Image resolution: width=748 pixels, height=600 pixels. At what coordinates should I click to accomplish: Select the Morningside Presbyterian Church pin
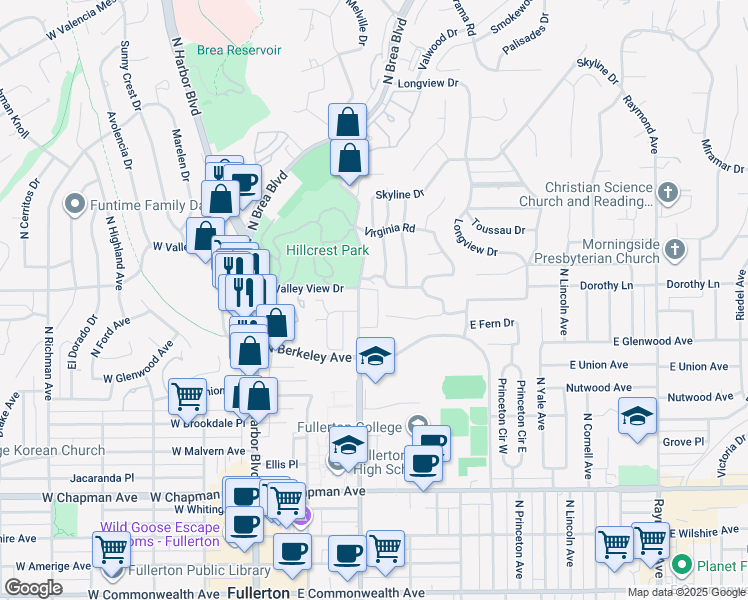(x=676, y=248)
